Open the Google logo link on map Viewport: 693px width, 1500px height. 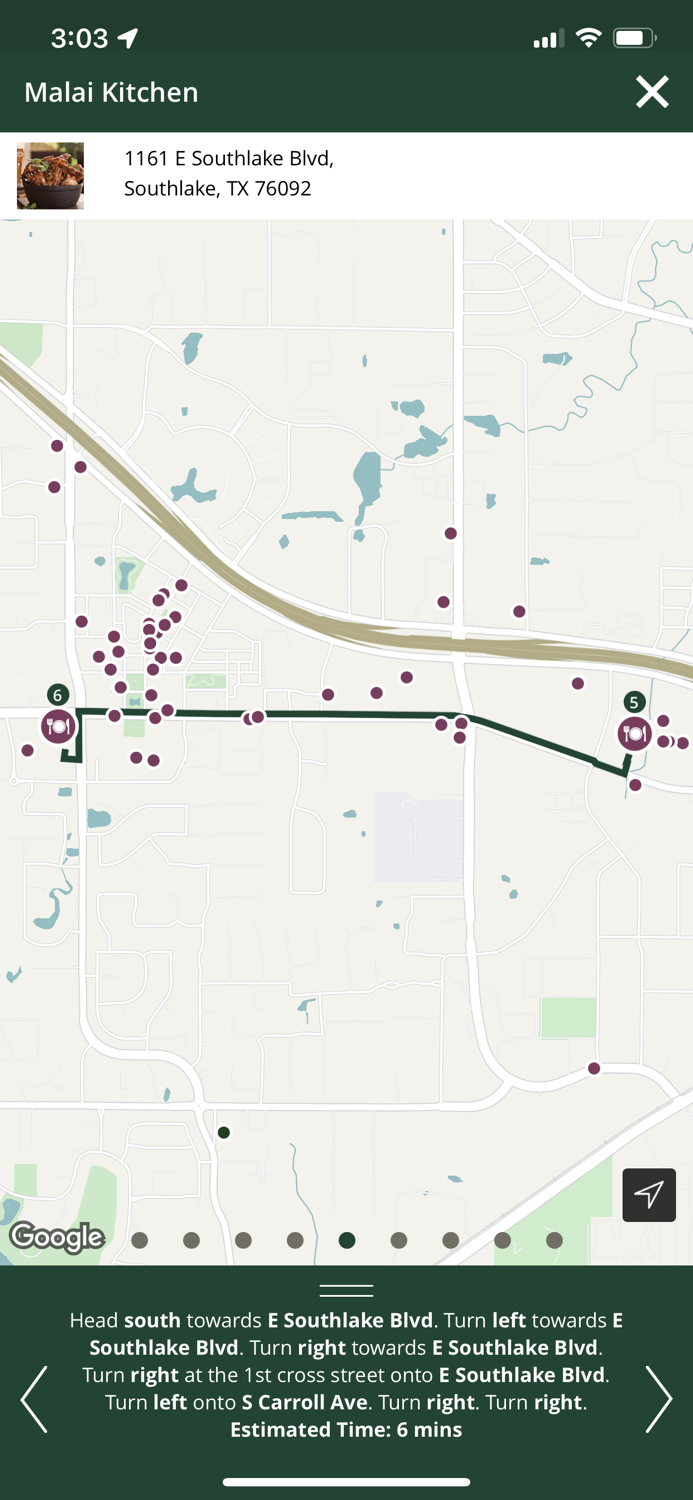click(57, 1237)
